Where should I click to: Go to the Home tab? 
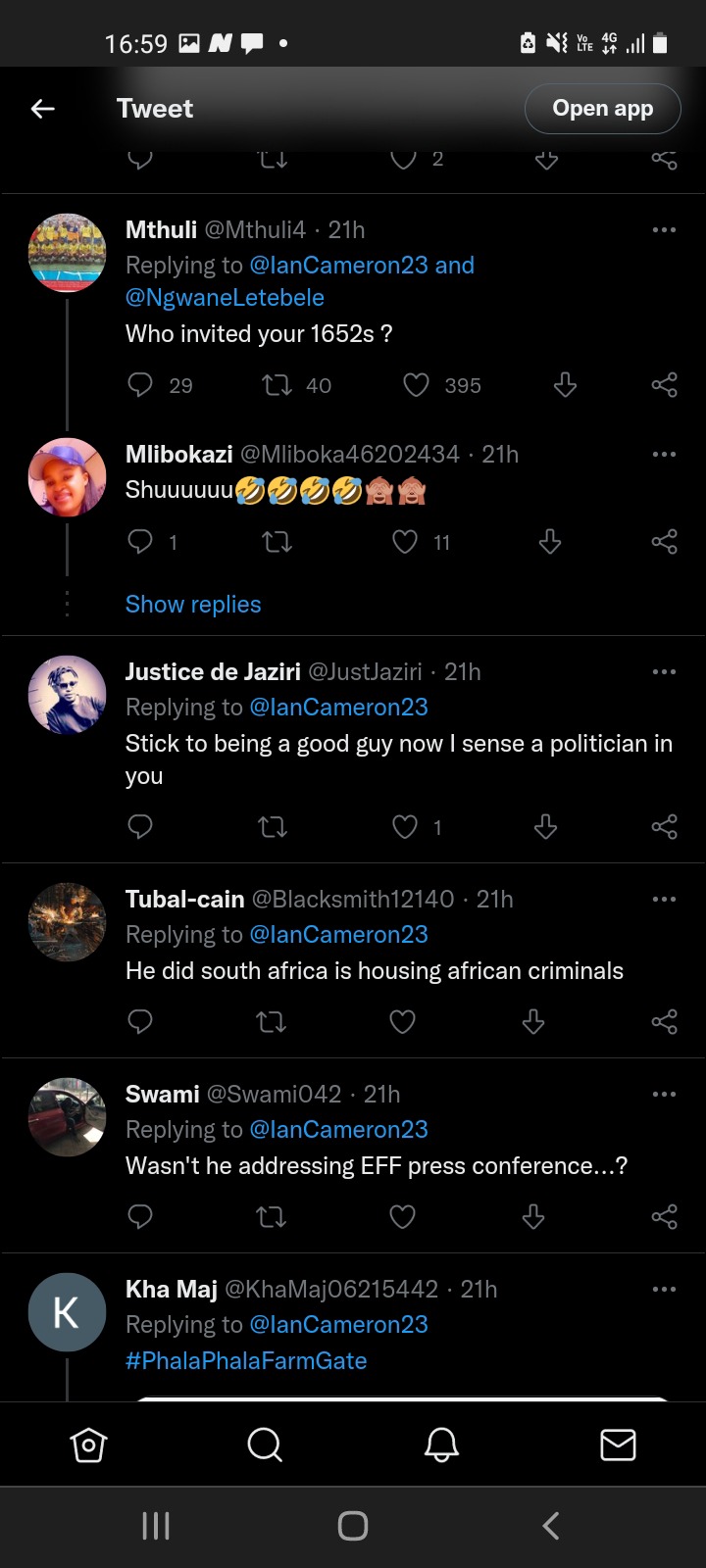[x=88, y=1445]
